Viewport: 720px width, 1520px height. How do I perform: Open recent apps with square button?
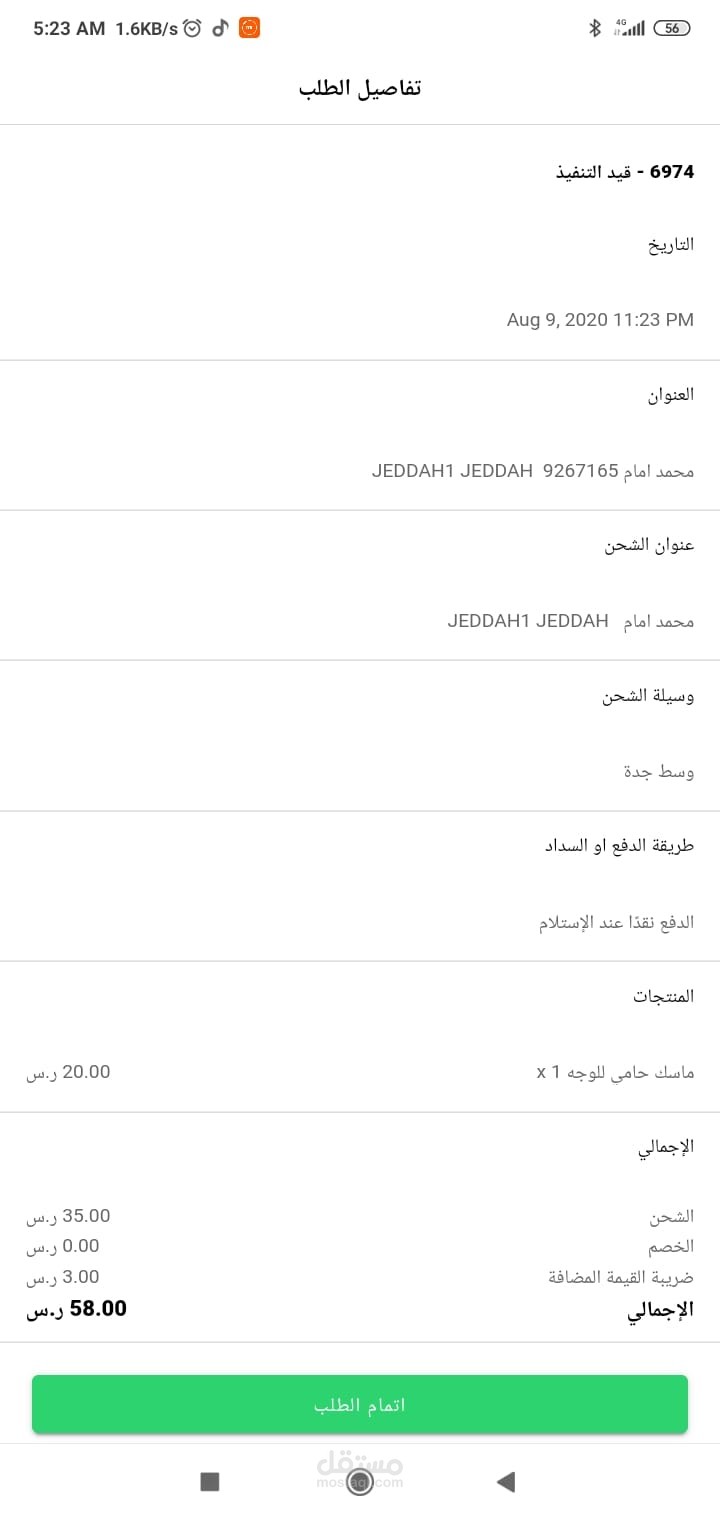click(x=210, y=1482)
